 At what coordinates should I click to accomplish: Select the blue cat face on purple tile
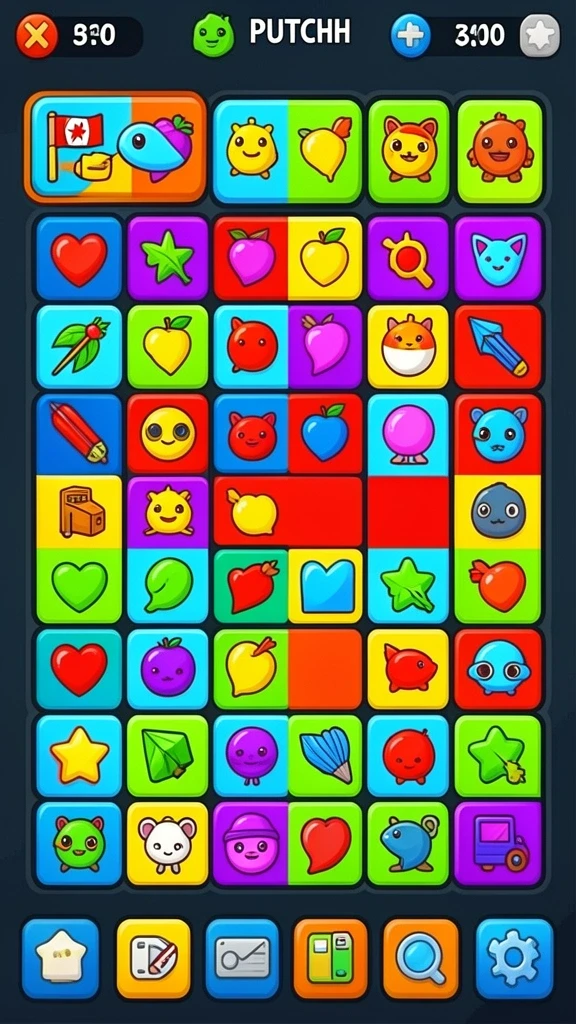click(498, 258)
